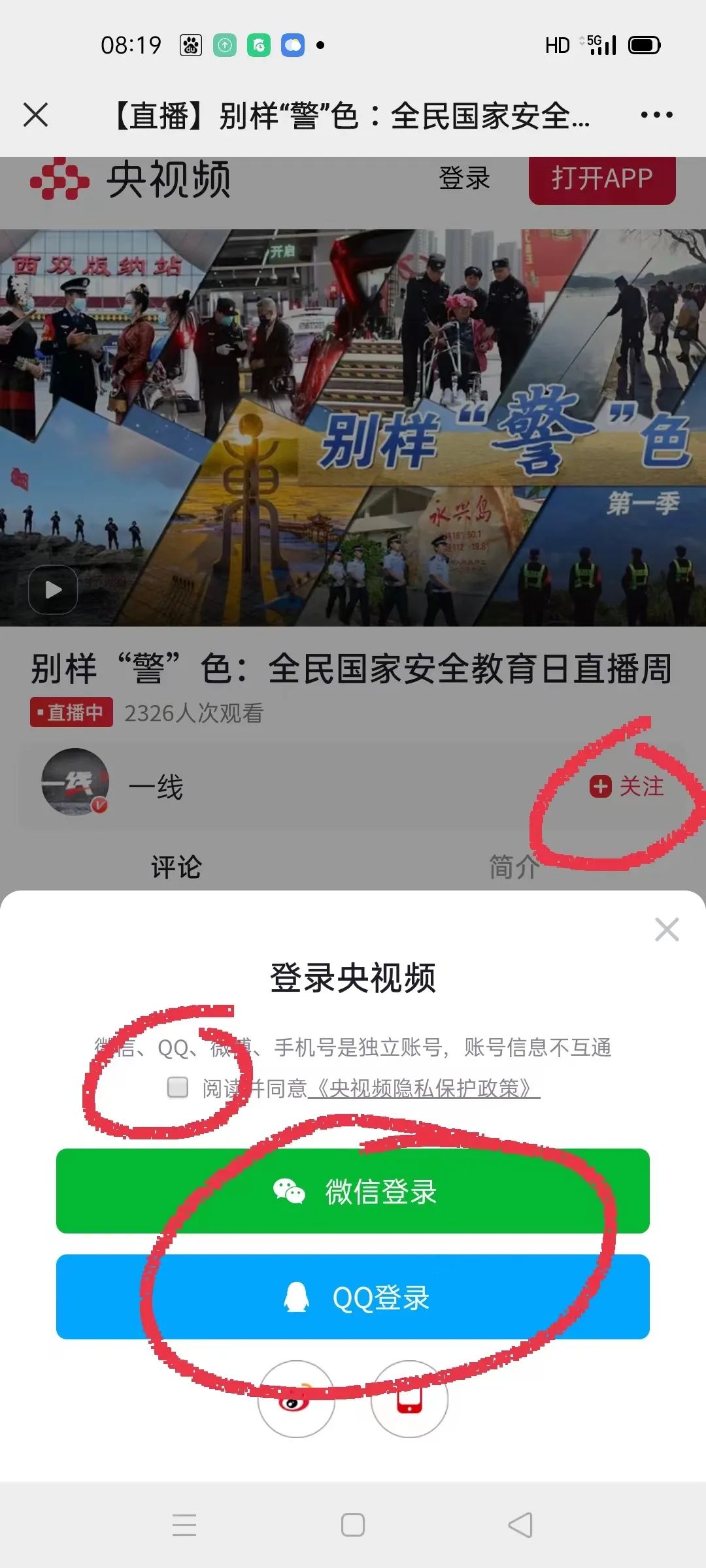Select the phone number login icon

[409, 1399]
